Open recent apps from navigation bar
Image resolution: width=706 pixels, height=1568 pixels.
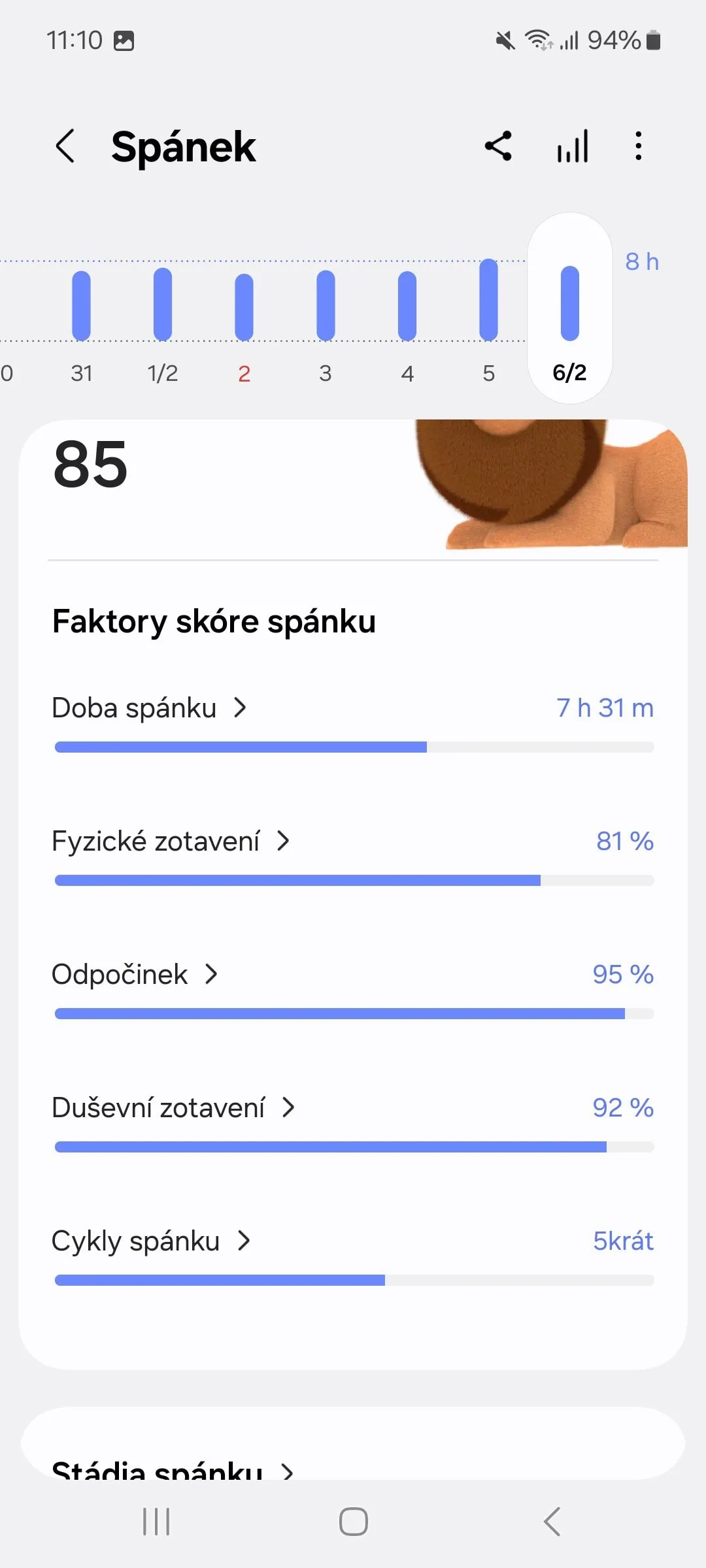coord(156,1522)
